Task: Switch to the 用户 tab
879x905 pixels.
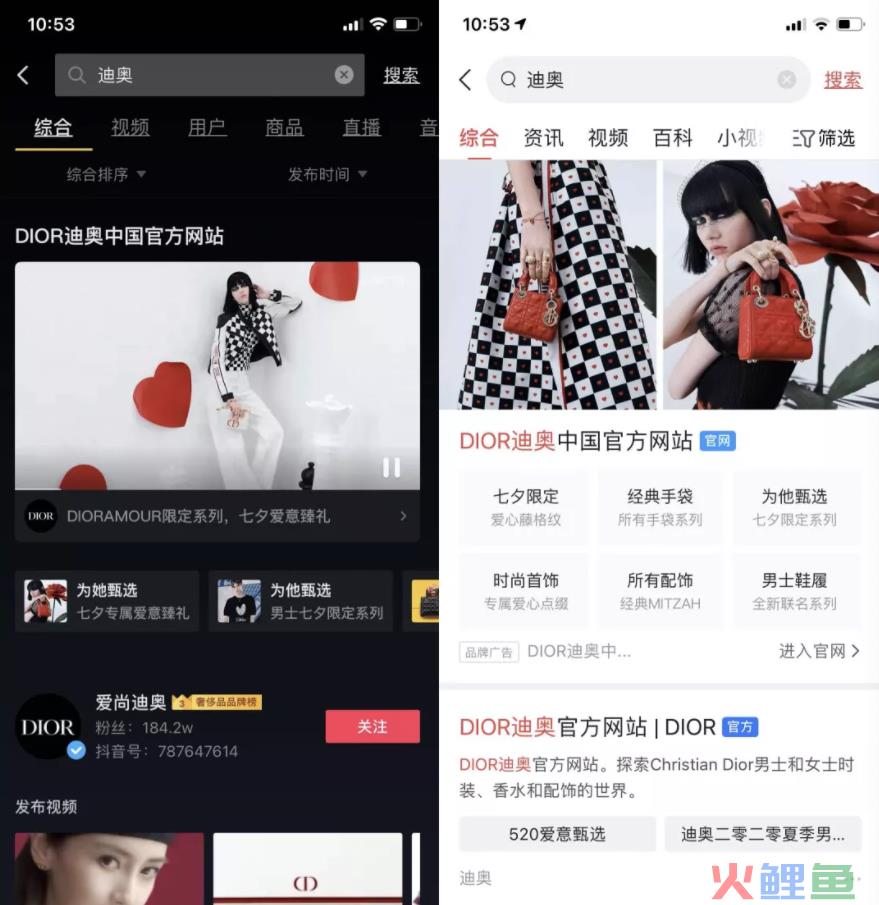Action: point(207,127)
